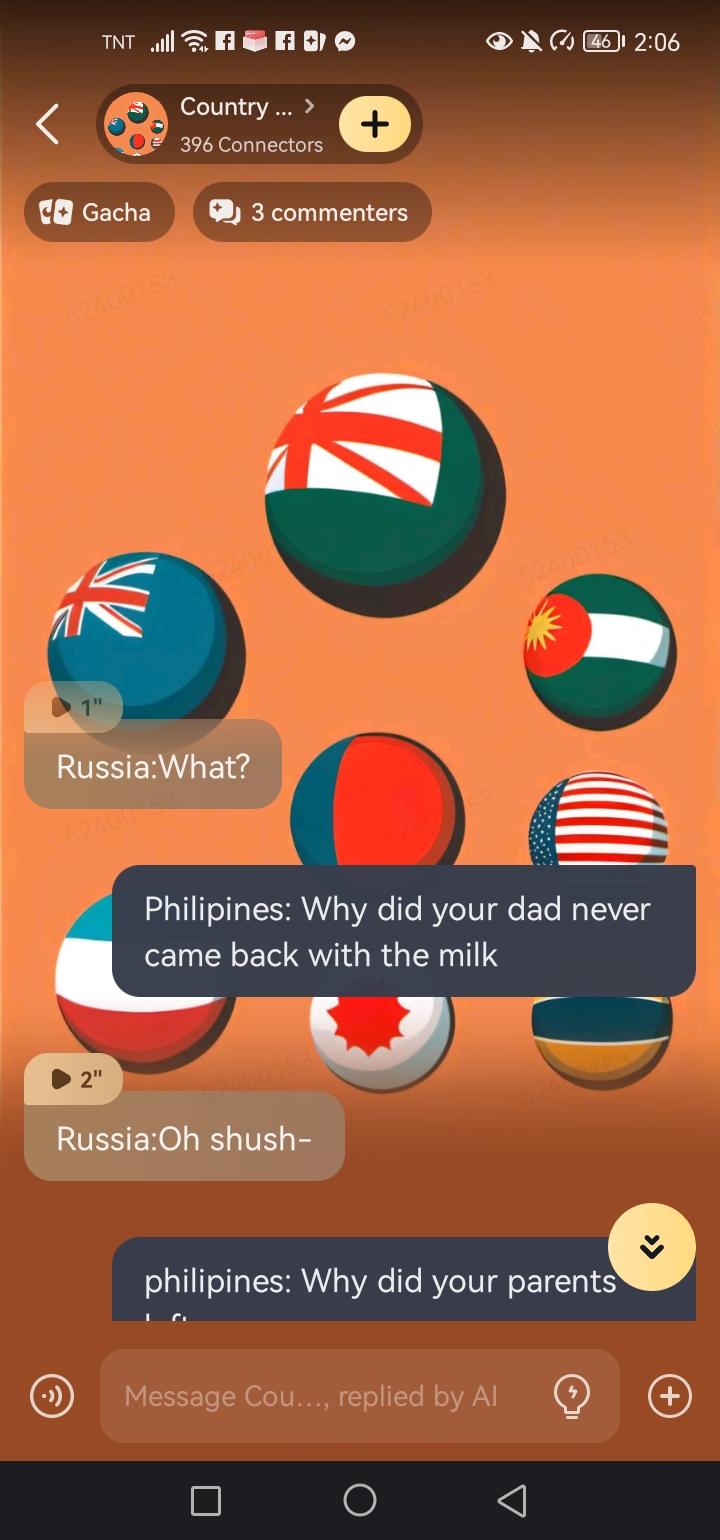View the 3 commenters

tap(311, 212)
